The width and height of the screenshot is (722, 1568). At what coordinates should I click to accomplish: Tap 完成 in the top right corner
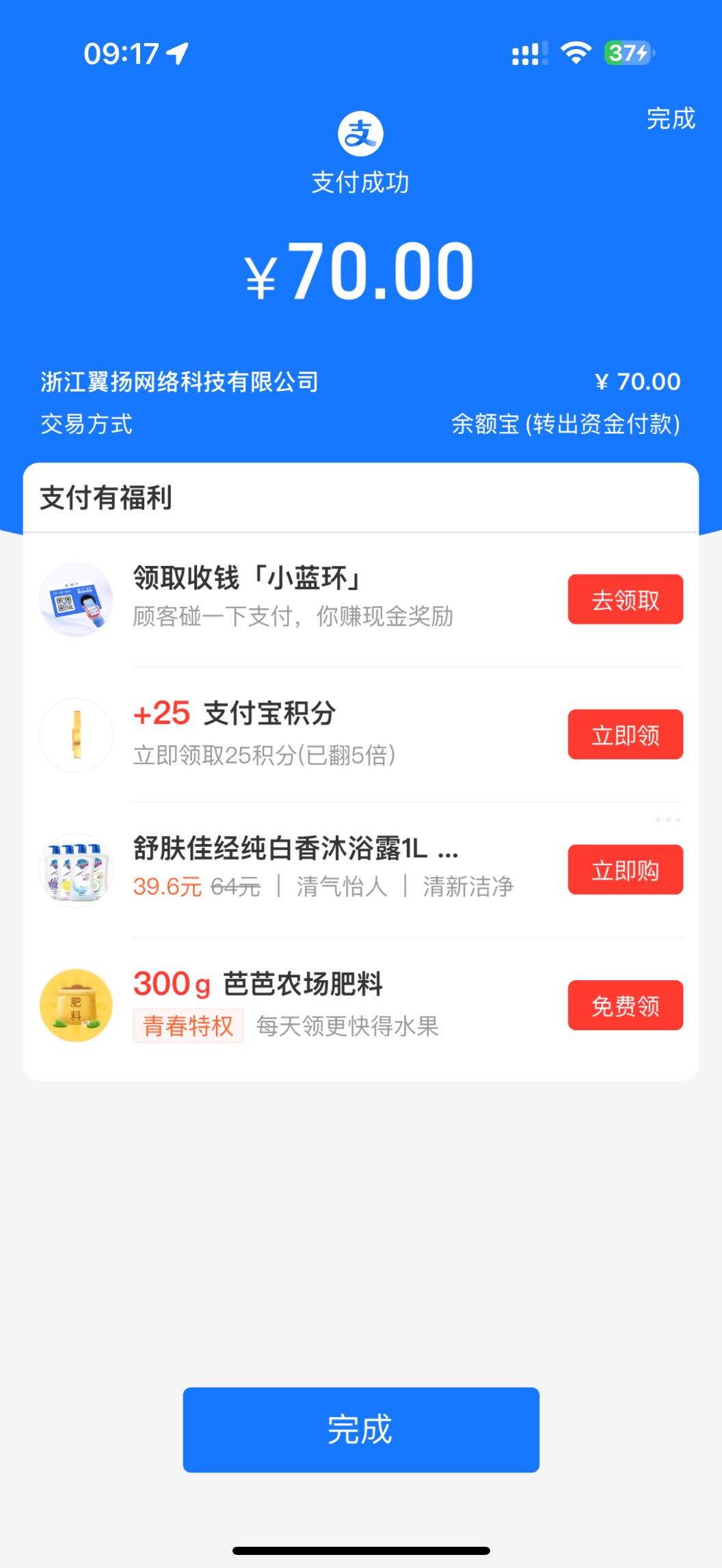tap(670, 119)
